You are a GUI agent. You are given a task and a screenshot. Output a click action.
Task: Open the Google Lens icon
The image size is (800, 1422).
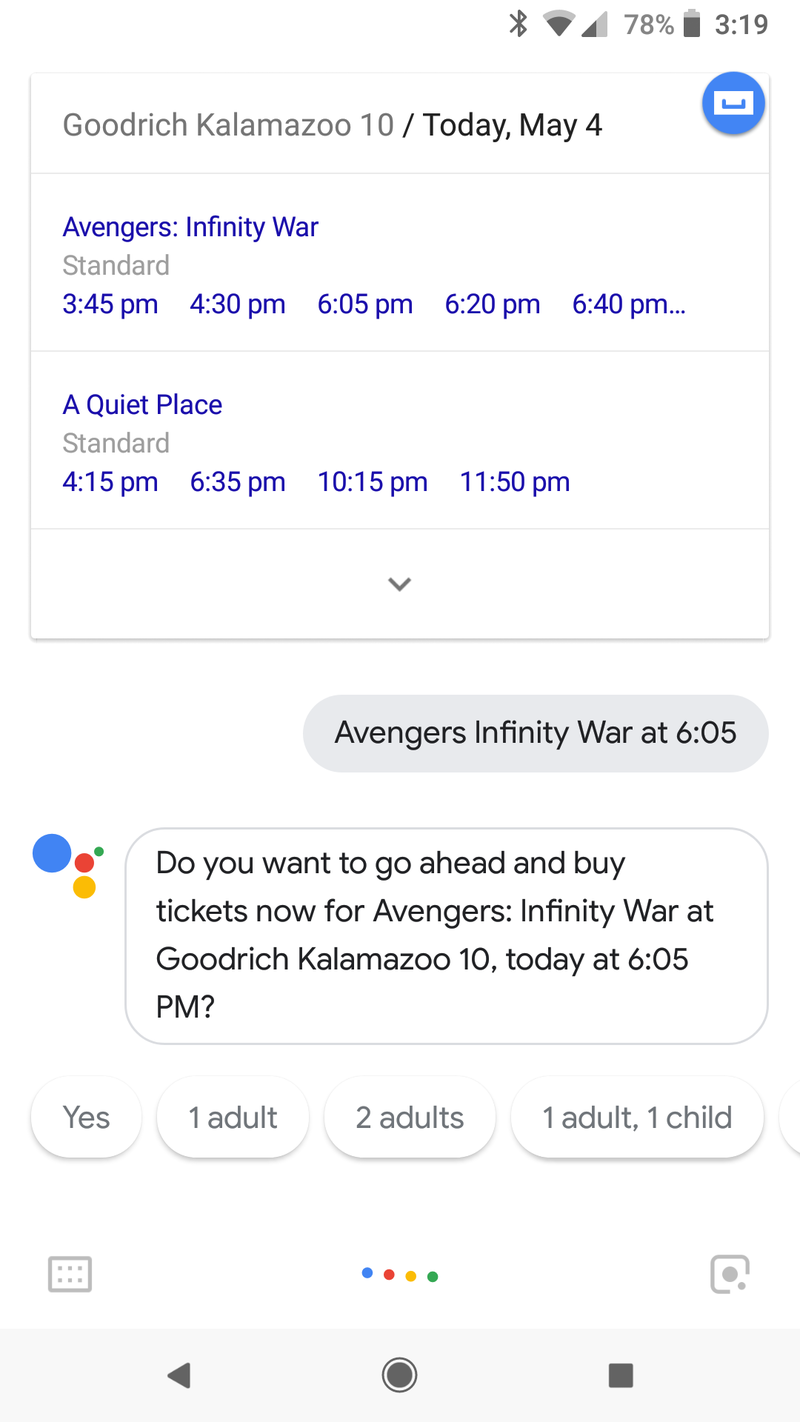point(730,1274)
